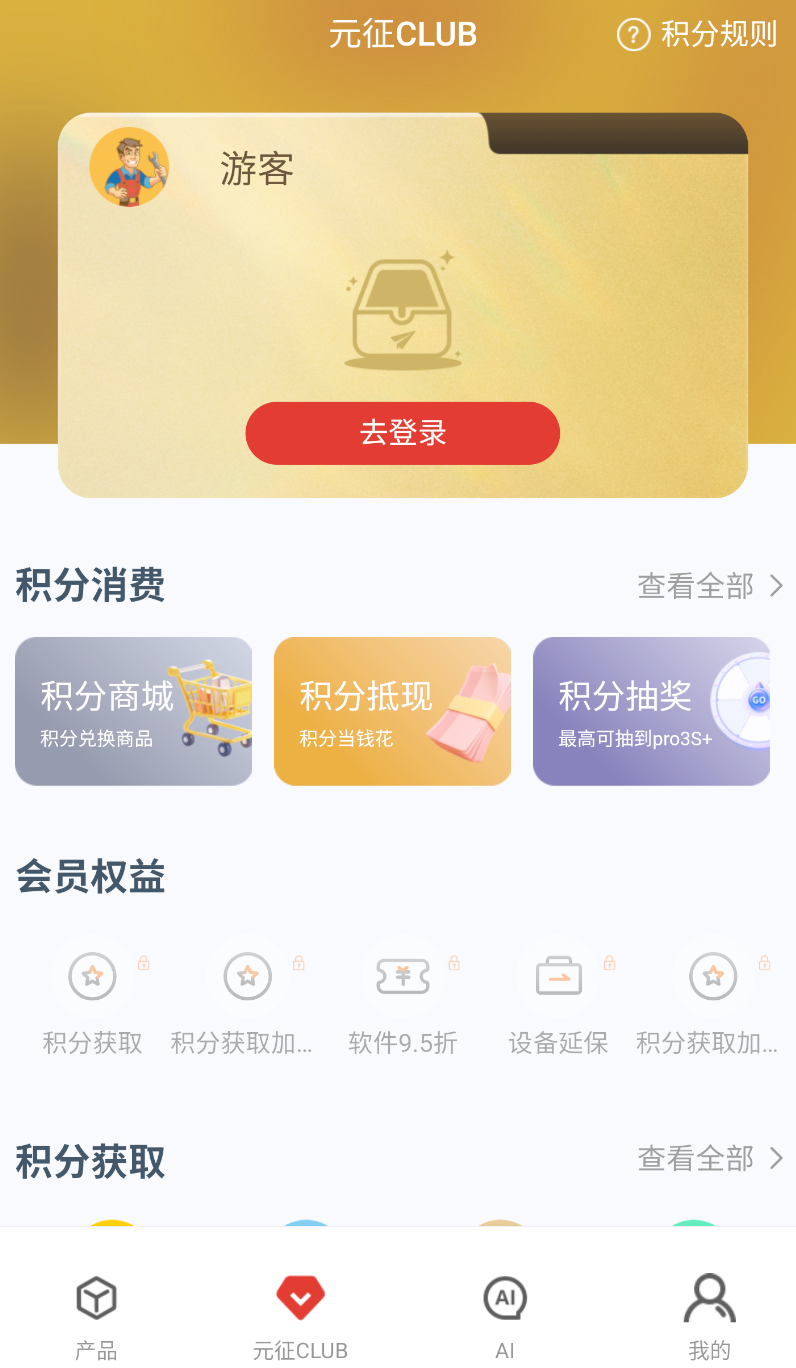Open the 设备延保 device warranty briefcase icon
The width and height of the screenshot is (796, 1368).
tap(558, 977)
